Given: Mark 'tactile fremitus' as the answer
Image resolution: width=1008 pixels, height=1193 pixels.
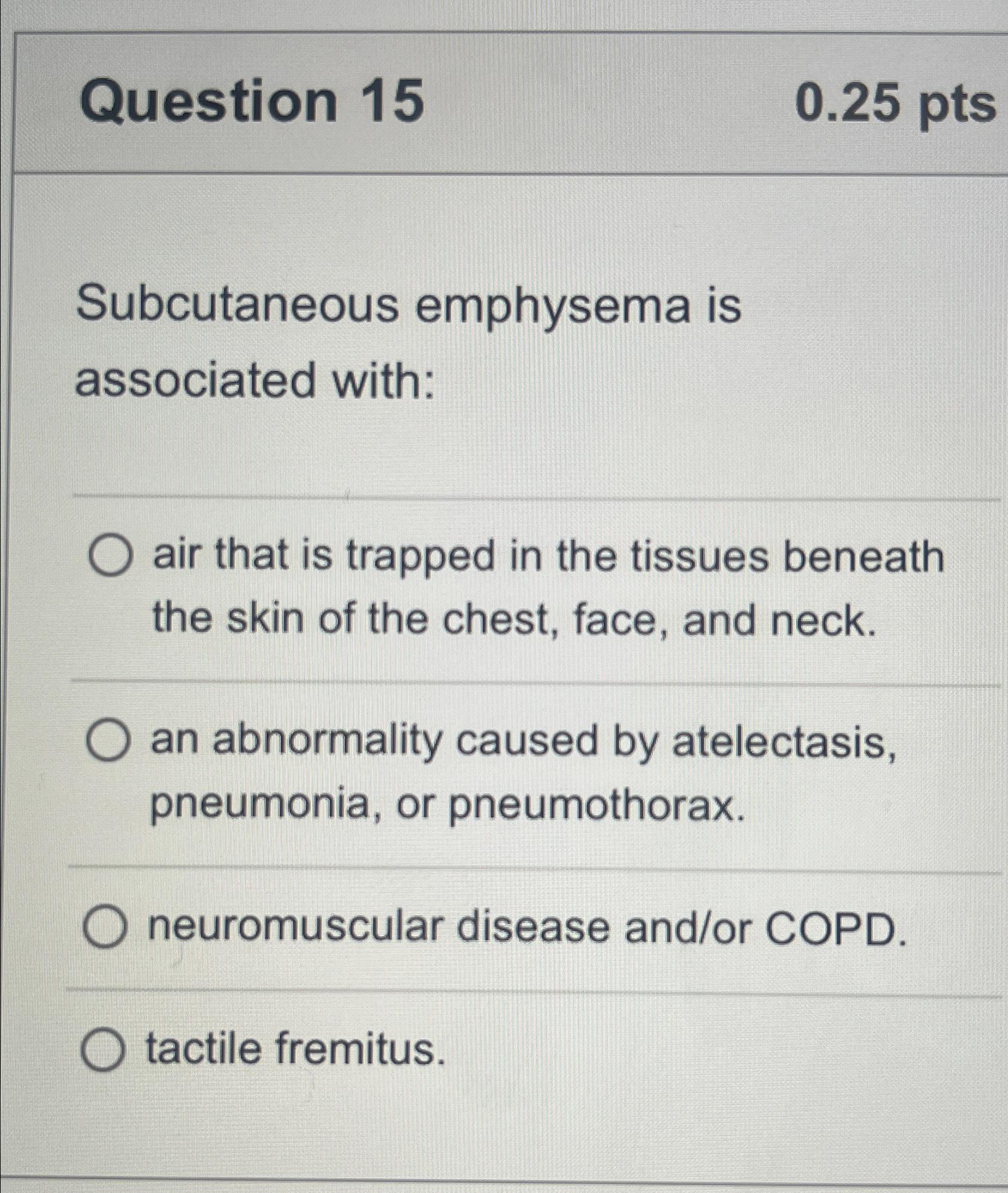Looking at the screenshot, I should [x=102, y=1050].
